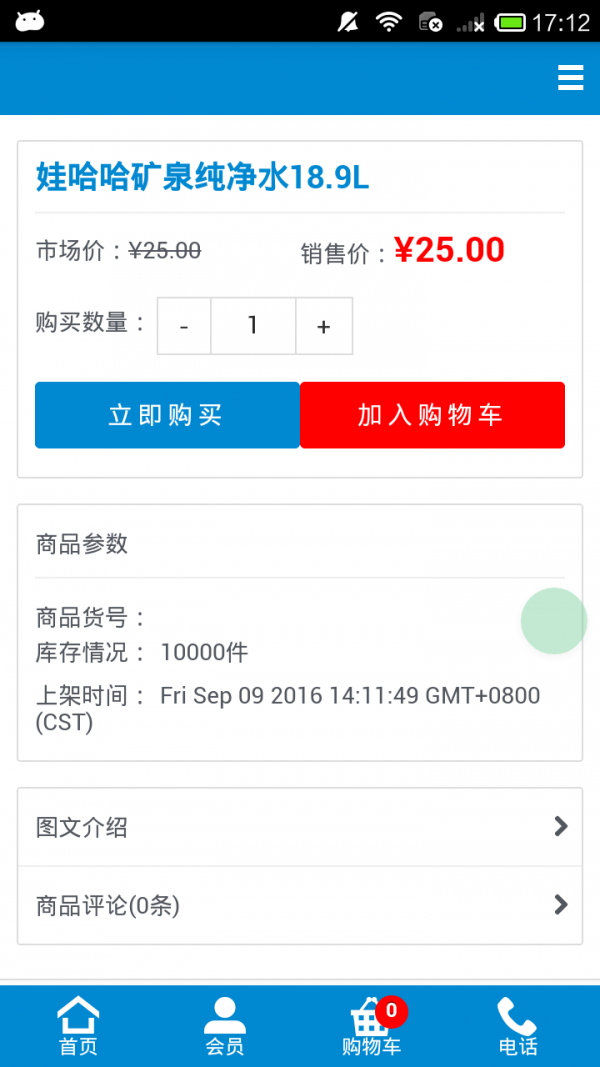This screenshot has height=1067, width=600.
Task: Tap 电话 phone tab
Action: (x=518, y=1027)
